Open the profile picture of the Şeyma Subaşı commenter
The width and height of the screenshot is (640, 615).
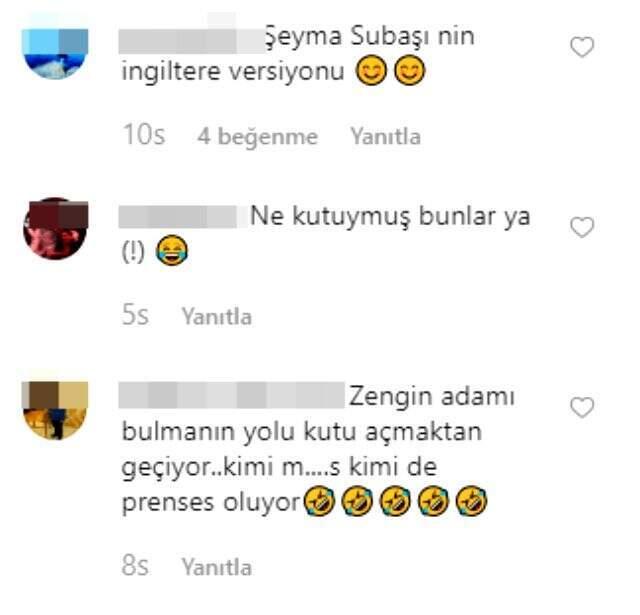coord(56,49)
